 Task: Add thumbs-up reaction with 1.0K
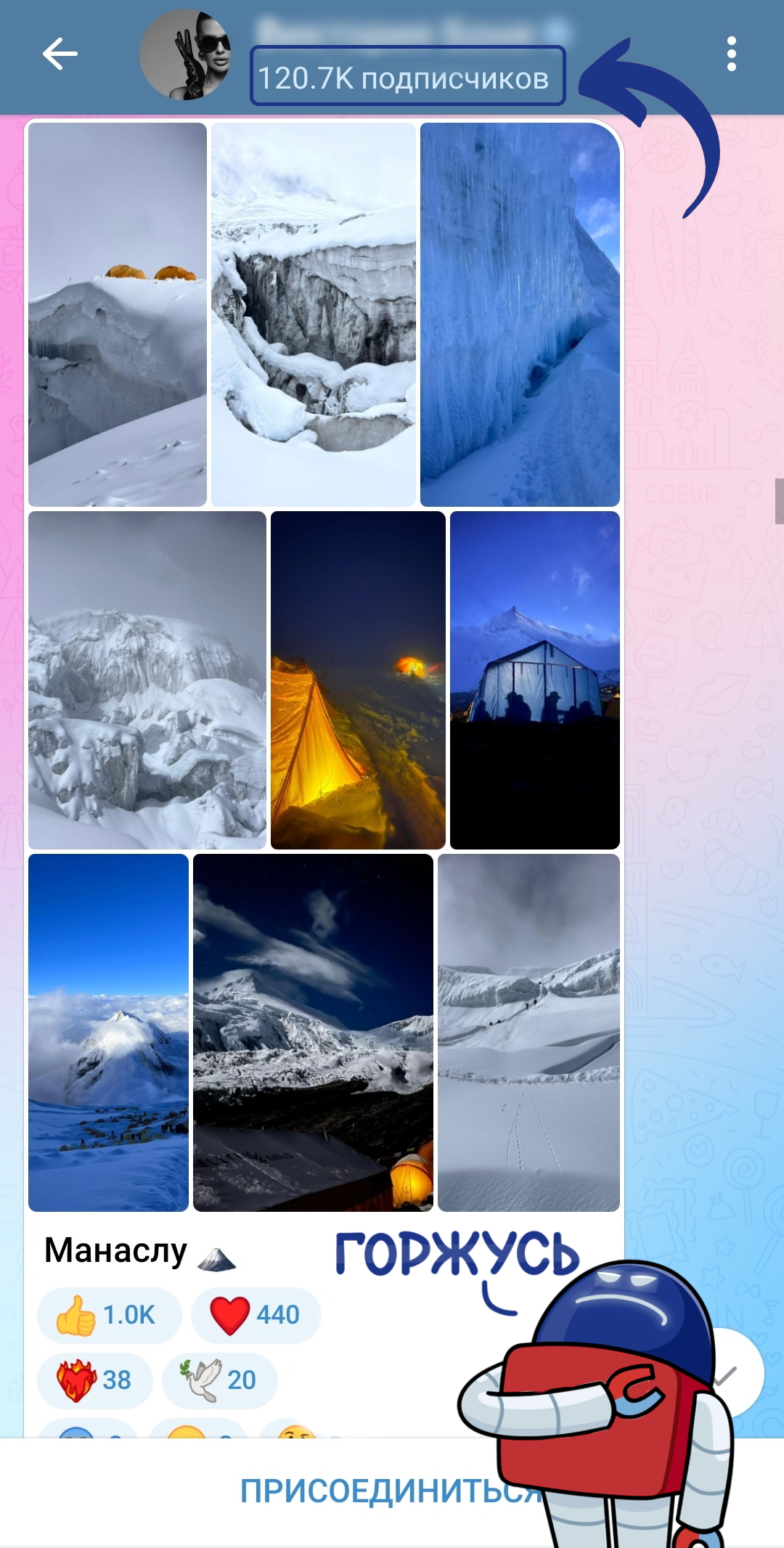point(109,1315)
